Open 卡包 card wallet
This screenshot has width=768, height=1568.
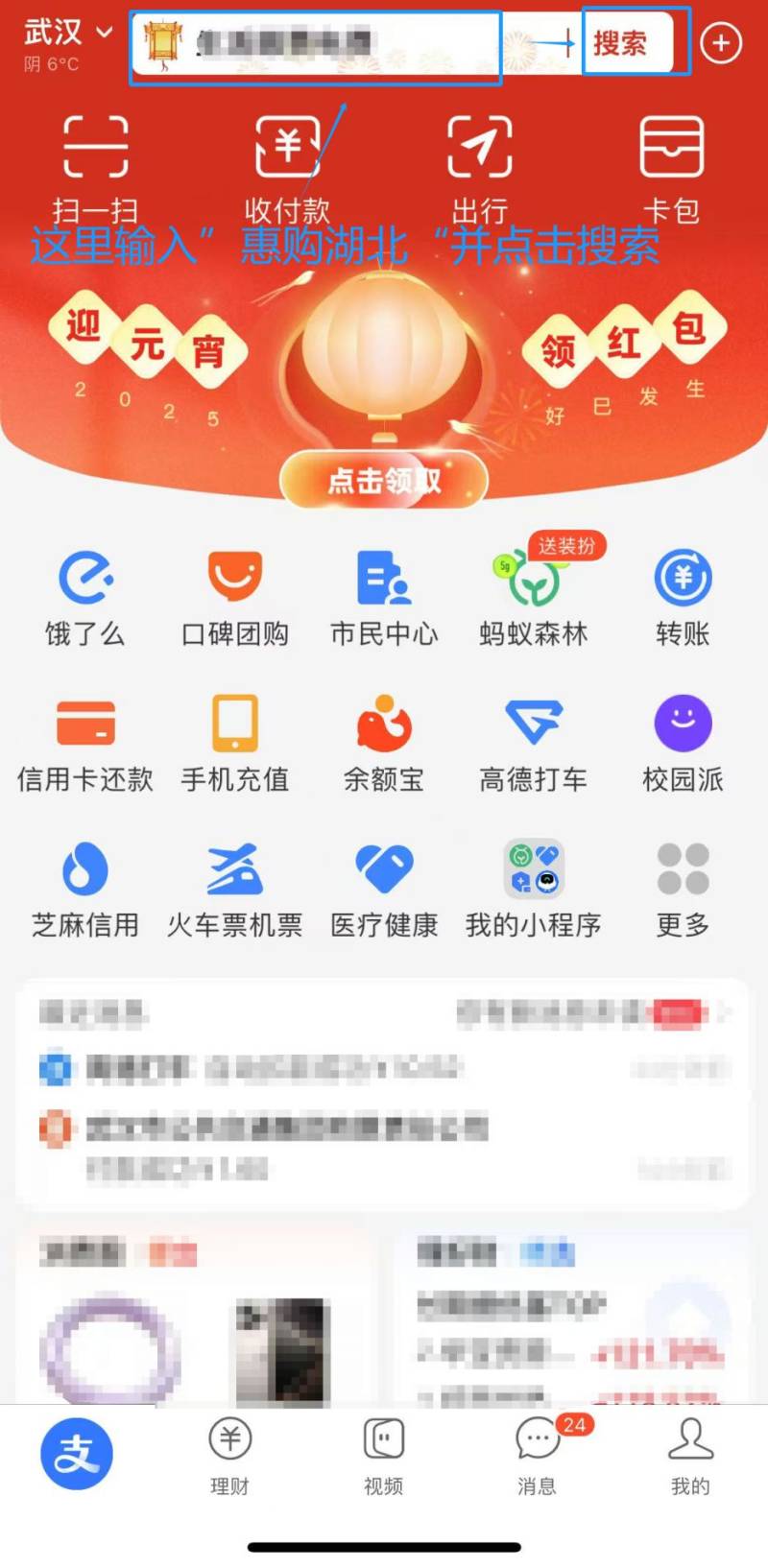tap(672, 165)
